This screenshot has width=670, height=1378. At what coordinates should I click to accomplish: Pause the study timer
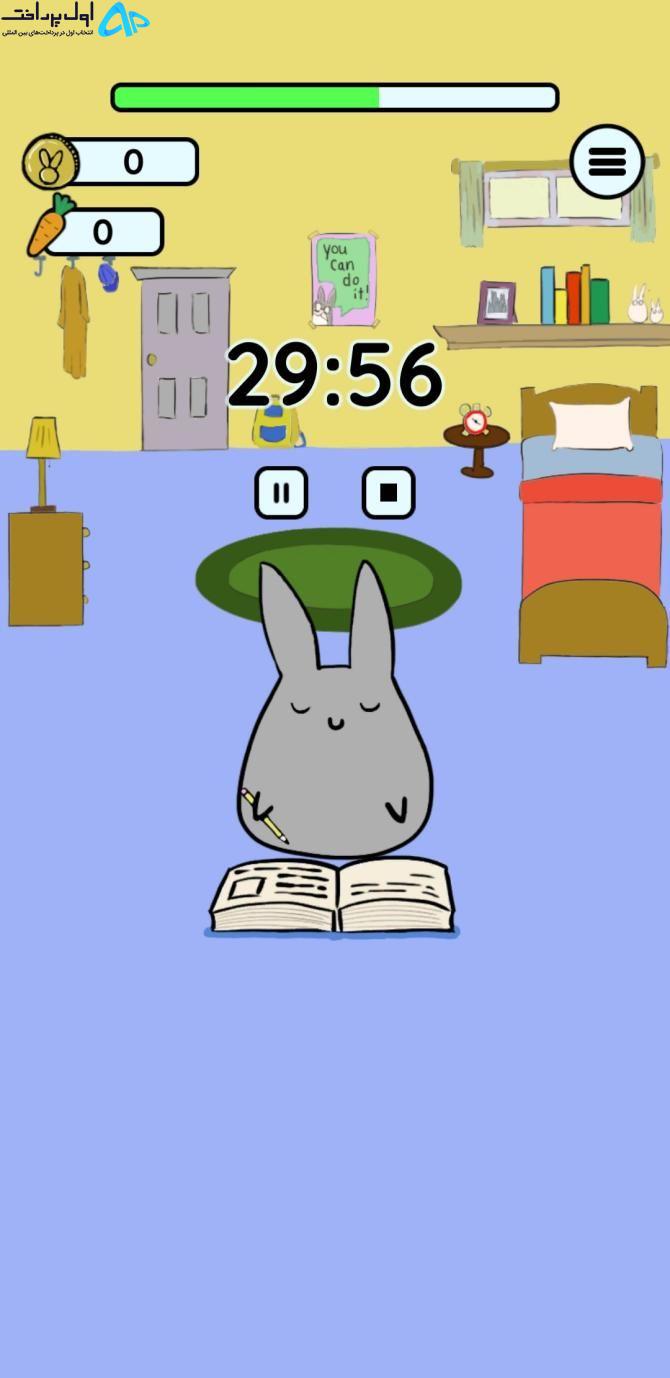[281, 493]
